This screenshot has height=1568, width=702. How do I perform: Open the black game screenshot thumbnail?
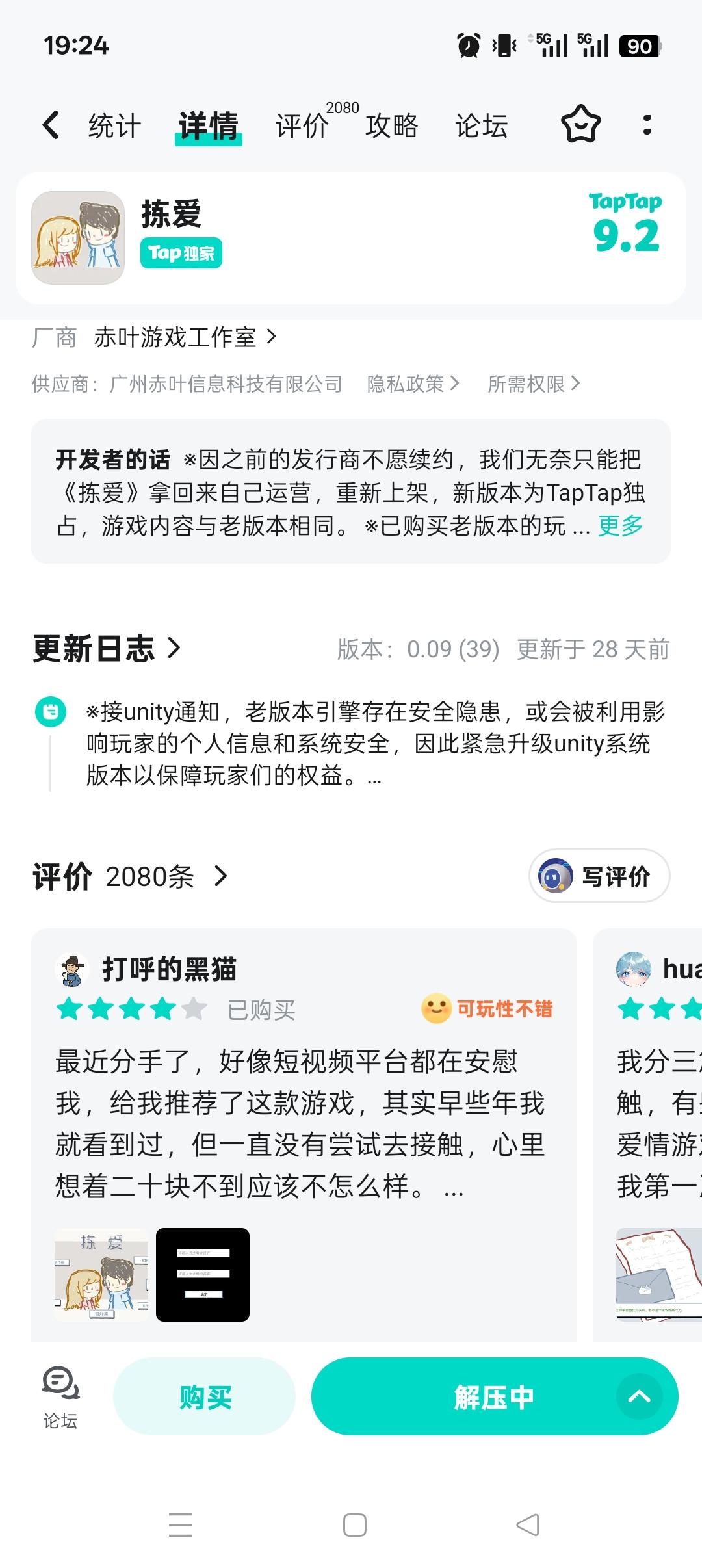click(x=202, y=1274)
